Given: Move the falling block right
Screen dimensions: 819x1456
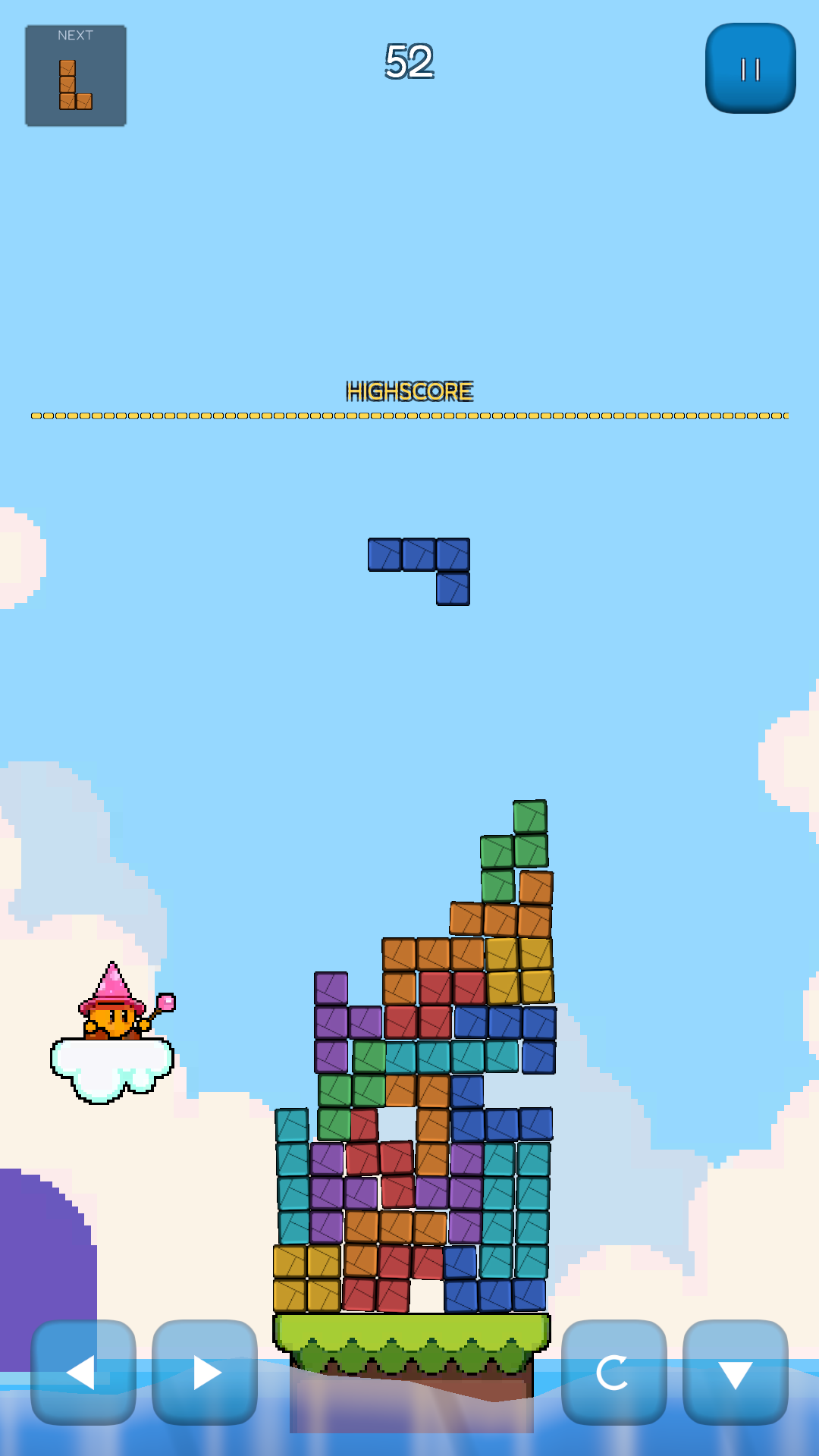Looking at the screenshot, I should point(205,1373).
